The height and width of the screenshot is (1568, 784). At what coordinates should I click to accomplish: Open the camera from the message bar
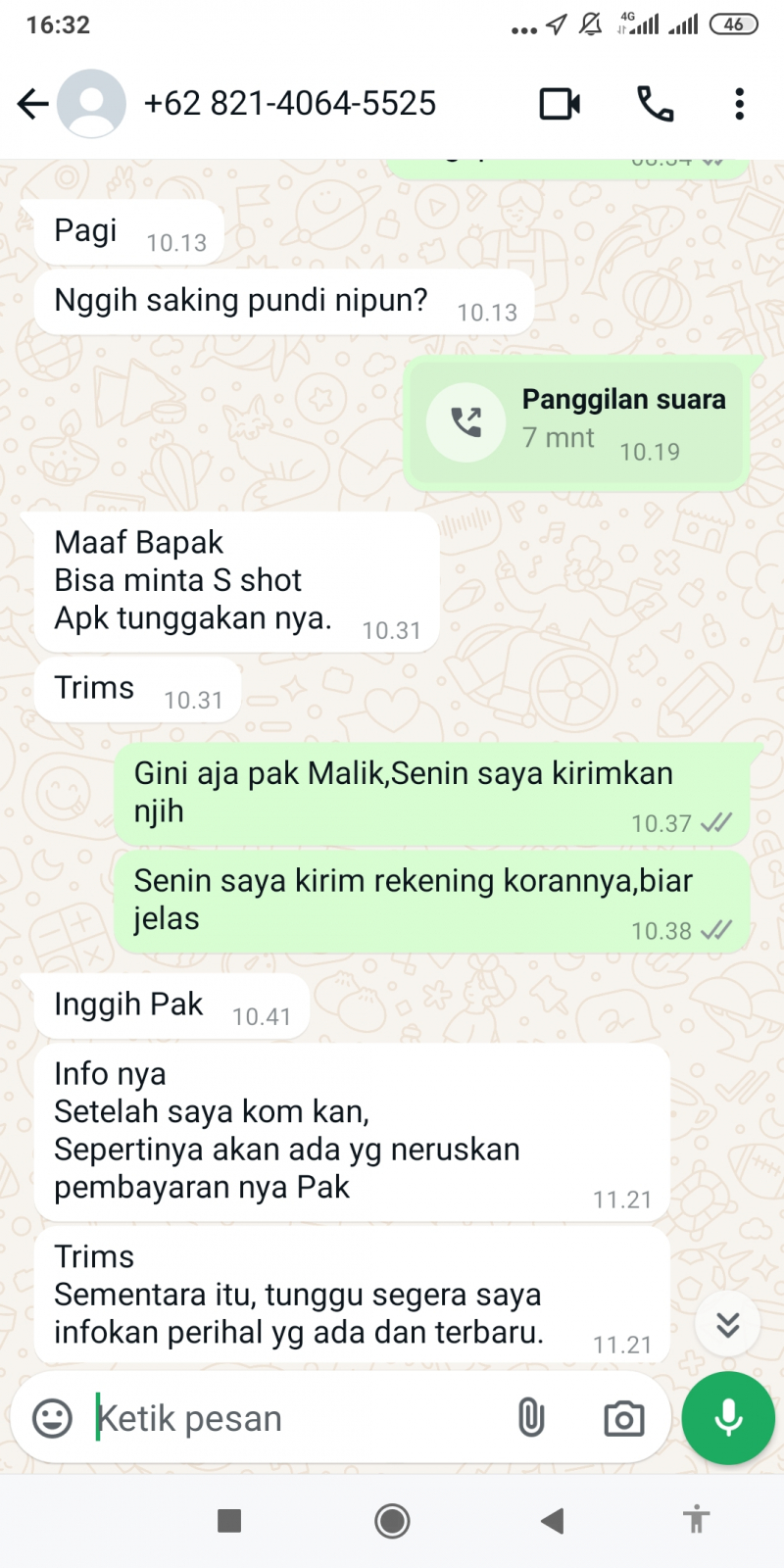(x=623, y=1418)
